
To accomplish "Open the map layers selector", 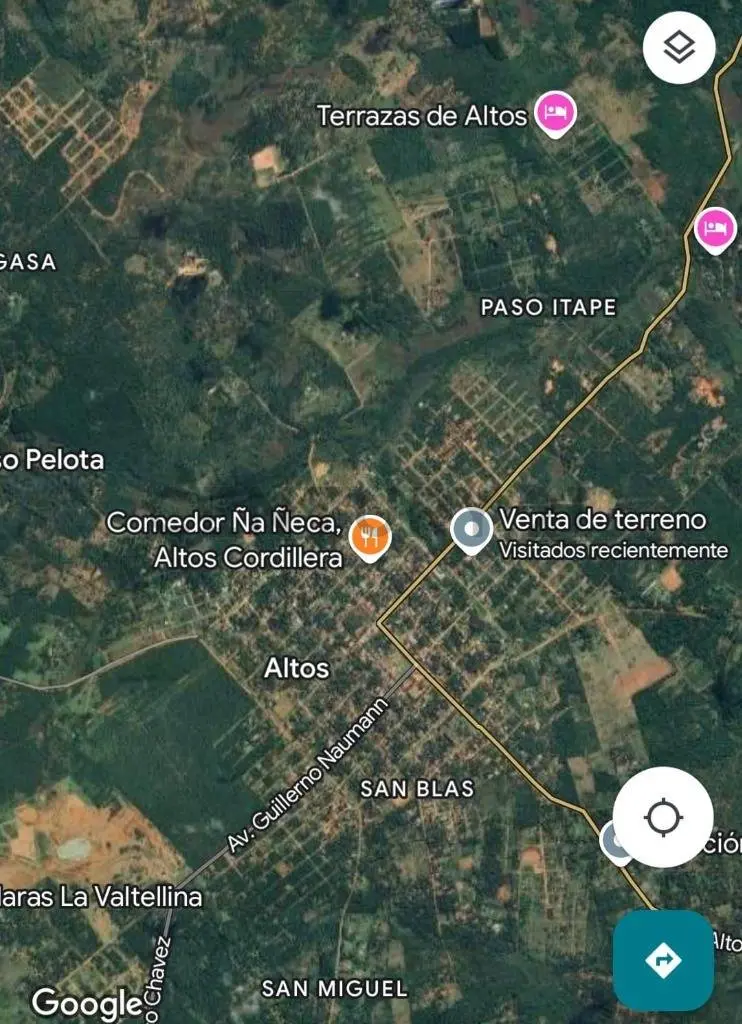I will 679,47.
